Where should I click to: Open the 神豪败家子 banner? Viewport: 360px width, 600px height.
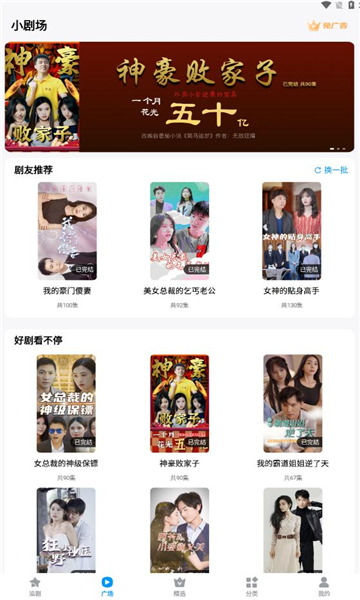179,97
